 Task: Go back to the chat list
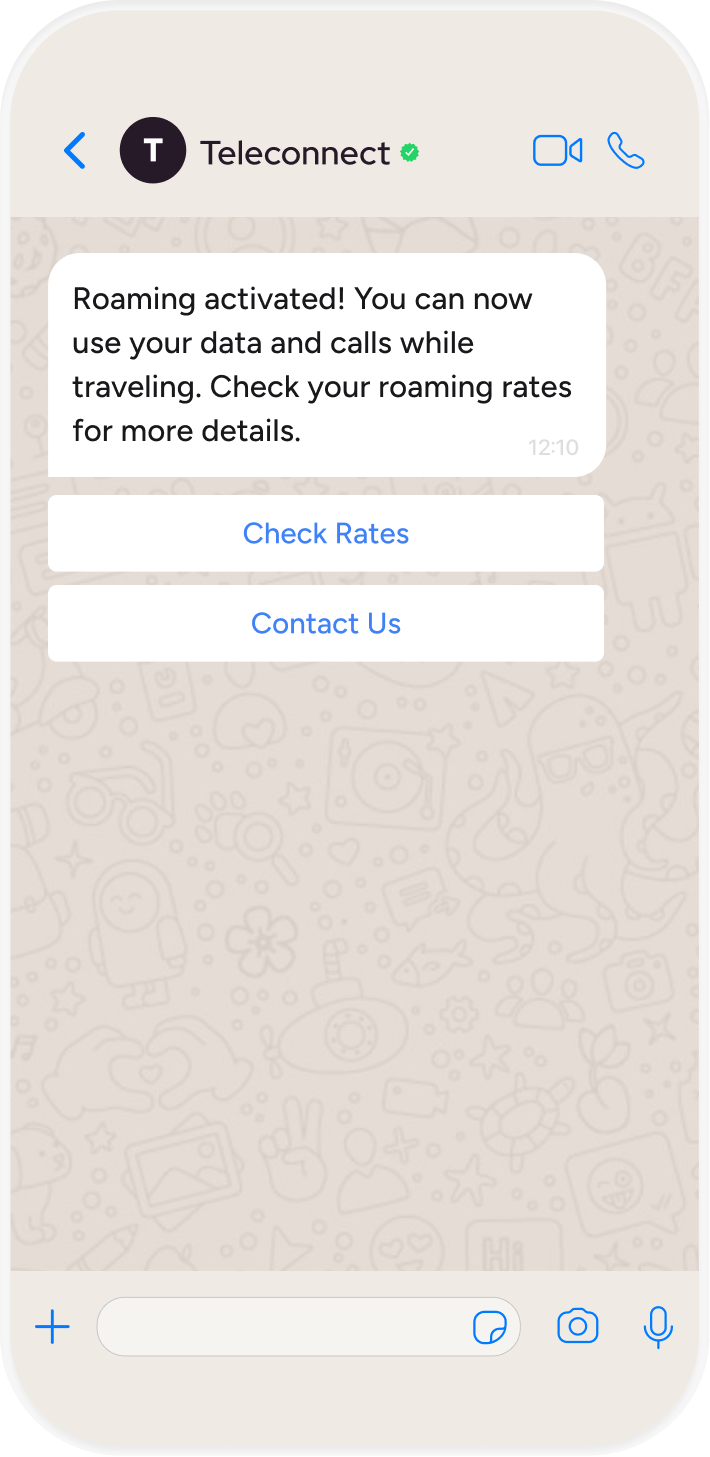point(75,151)
